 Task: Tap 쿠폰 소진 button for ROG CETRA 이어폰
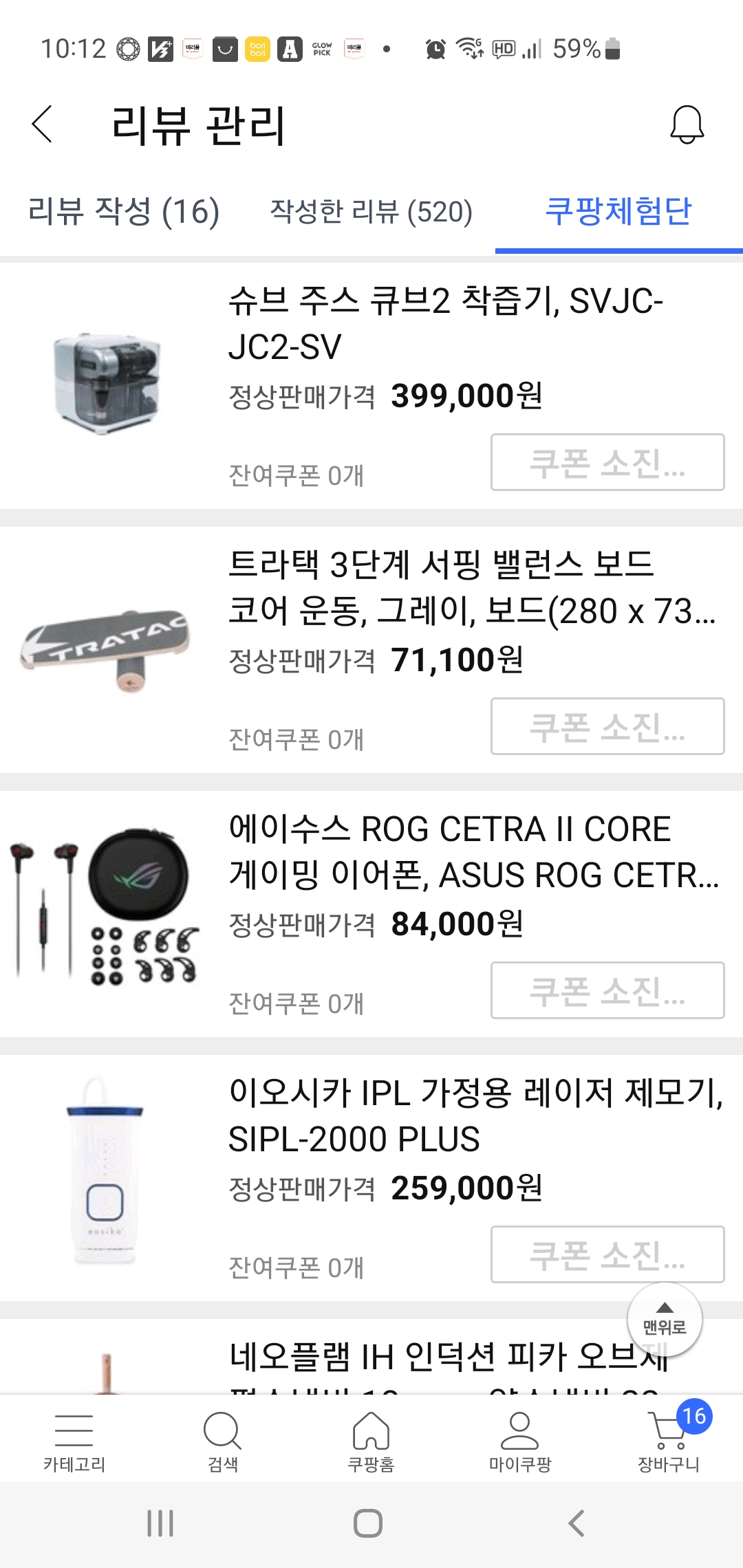point(607,990)
